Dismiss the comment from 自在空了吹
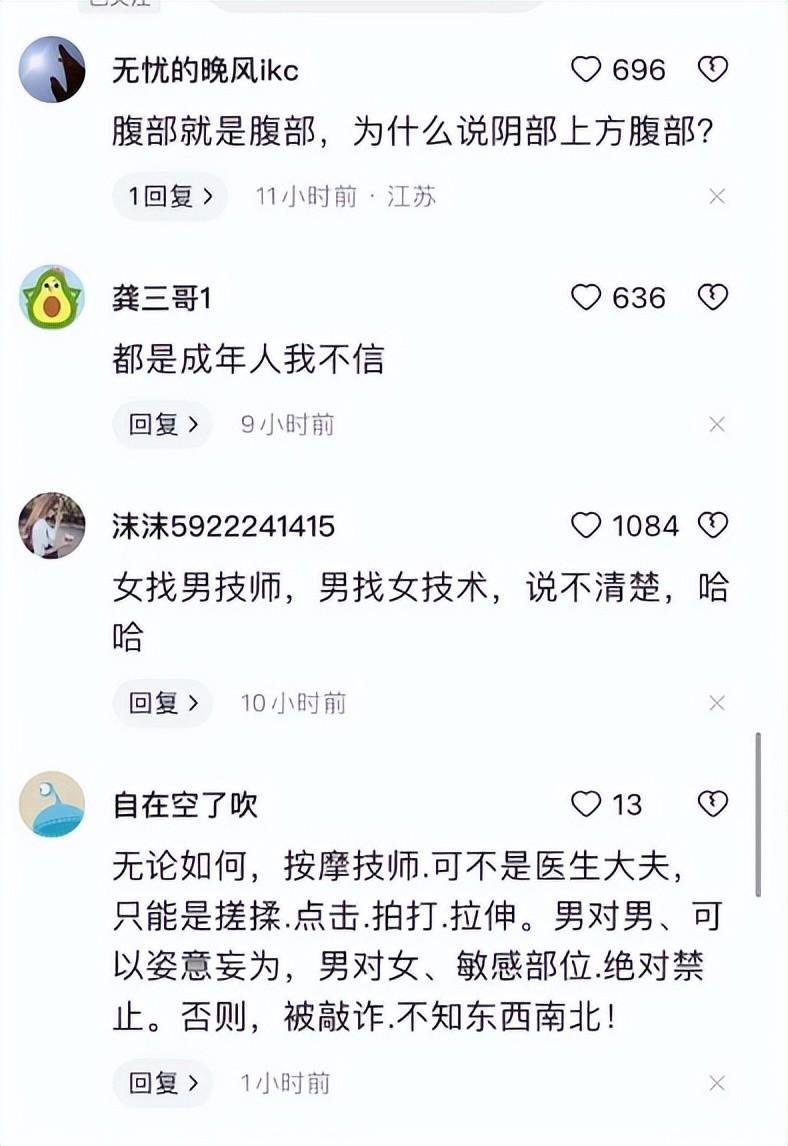The width and height of the screenshot is (788, 1146). pos(716,1083)
